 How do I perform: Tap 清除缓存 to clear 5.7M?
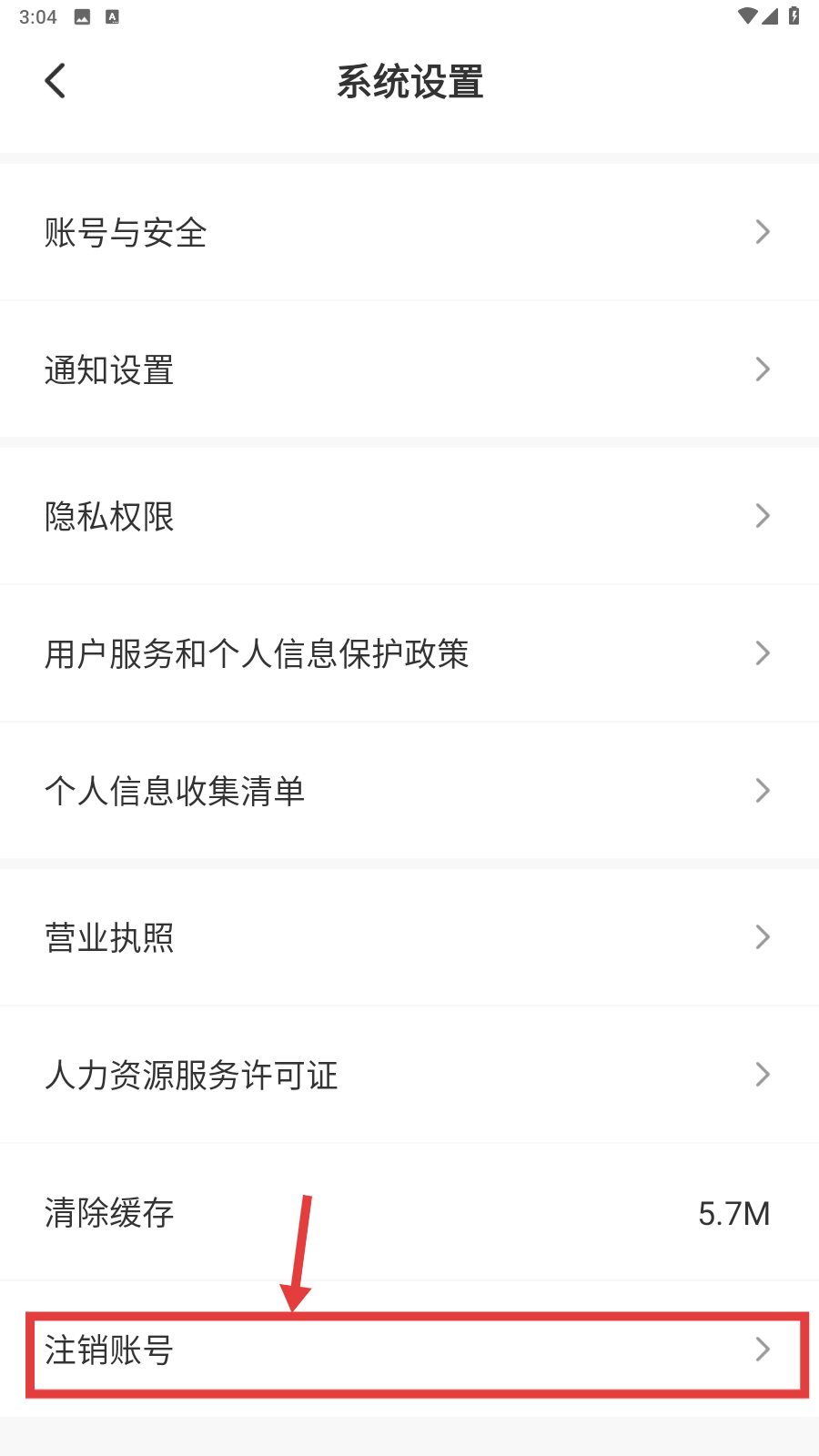(409, 1212)
